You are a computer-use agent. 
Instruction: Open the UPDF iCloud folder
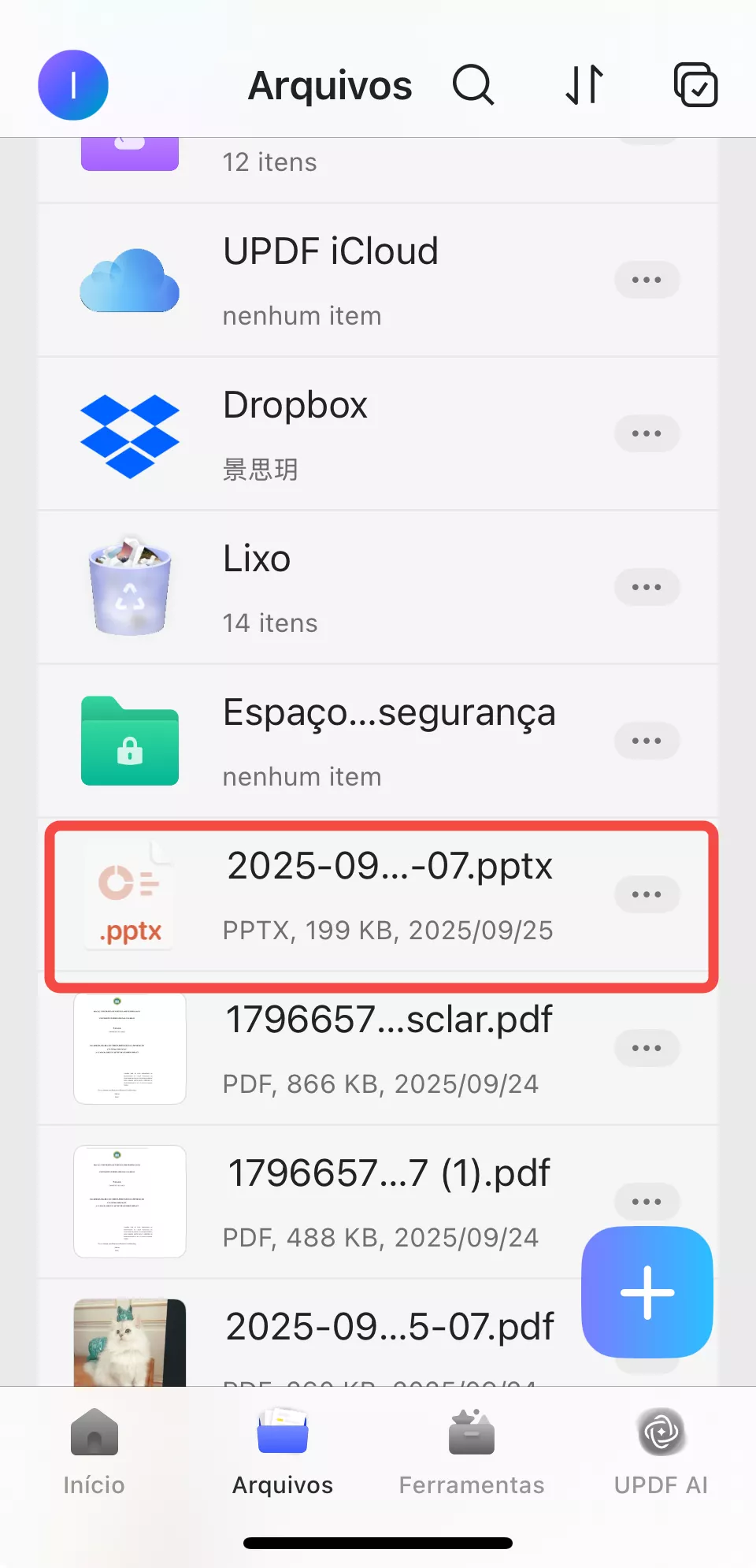click(x=331, y=280)
